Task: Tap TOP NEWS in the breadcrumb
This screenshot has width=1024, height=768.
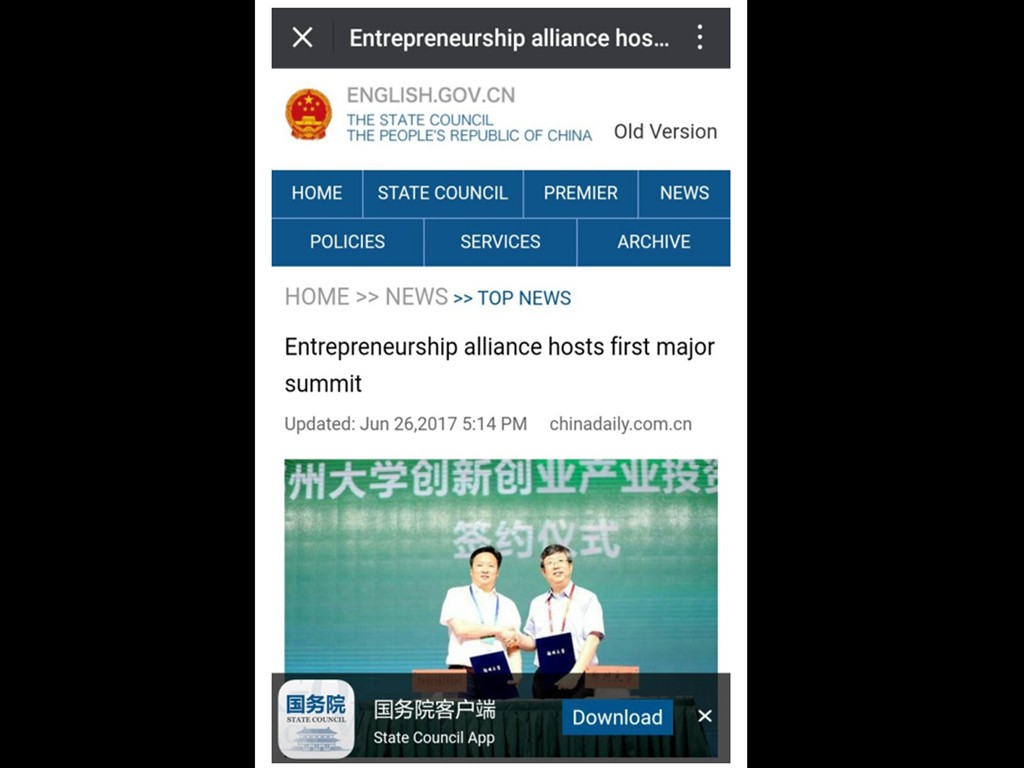Action: coord(523,298)
